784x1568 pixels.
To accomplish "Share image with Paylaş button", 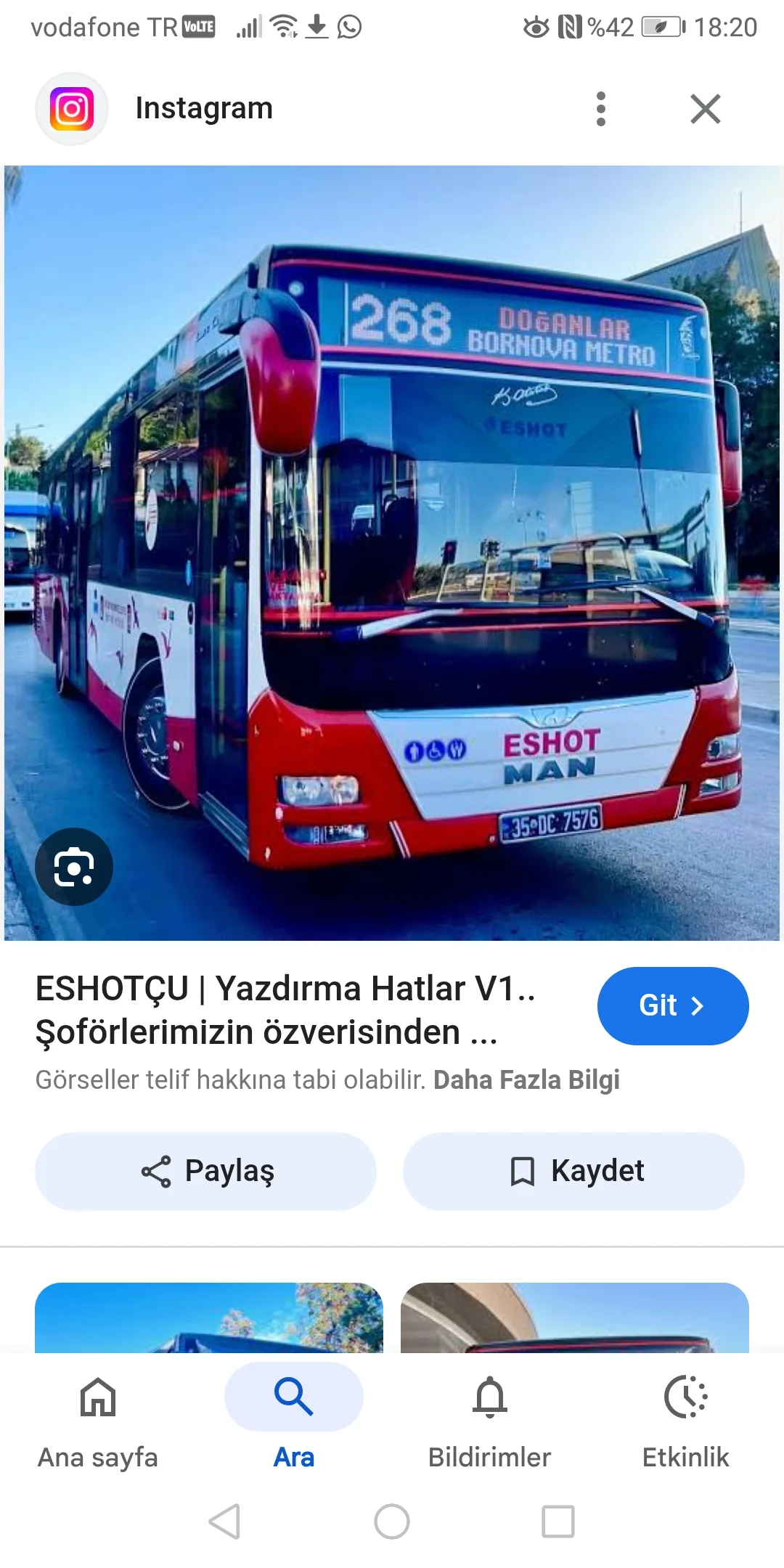I will click(x=206, y=1171).
